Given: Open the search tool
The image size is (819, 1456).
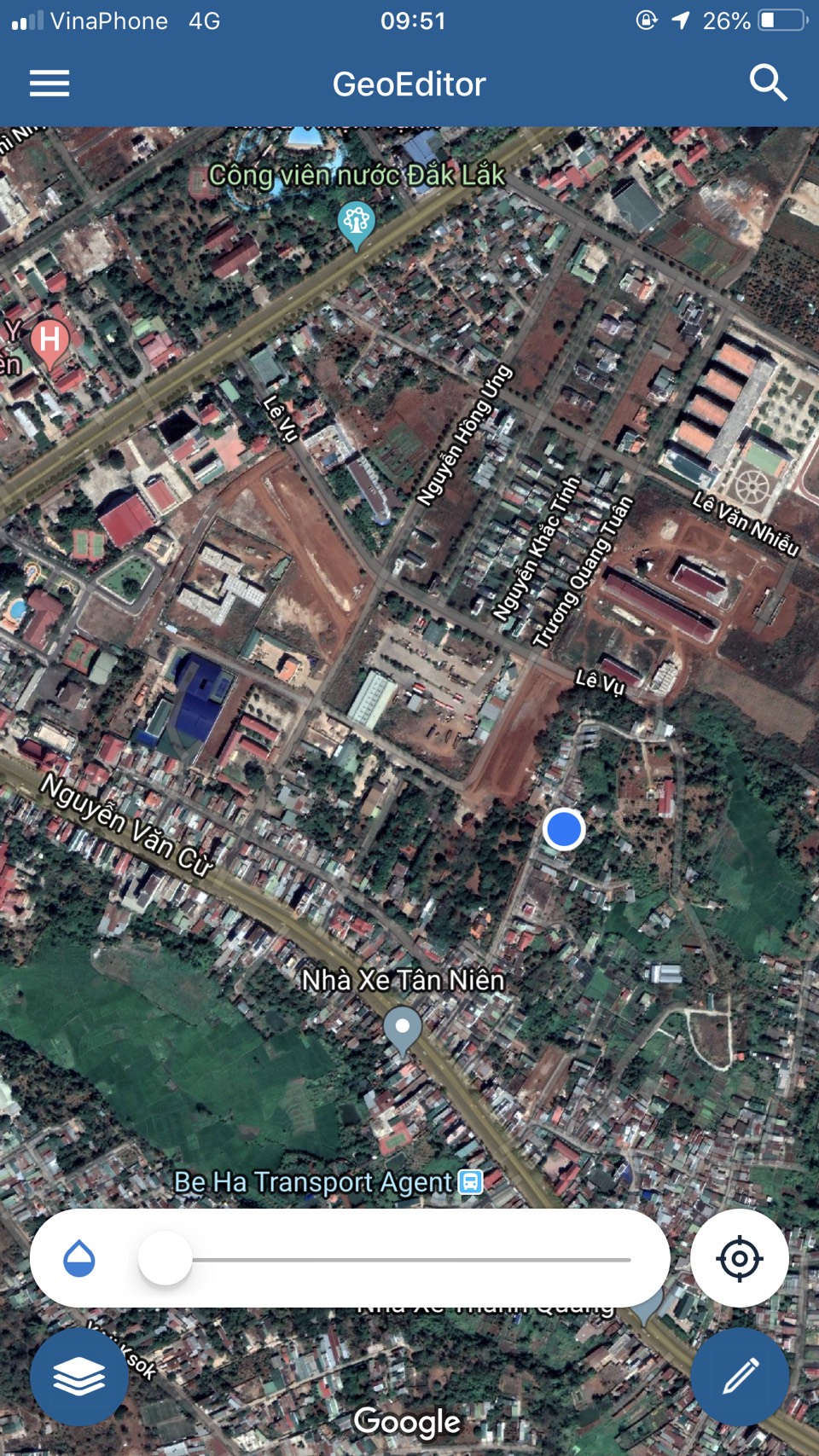Looking at the screenshot, I should (767, 84).
